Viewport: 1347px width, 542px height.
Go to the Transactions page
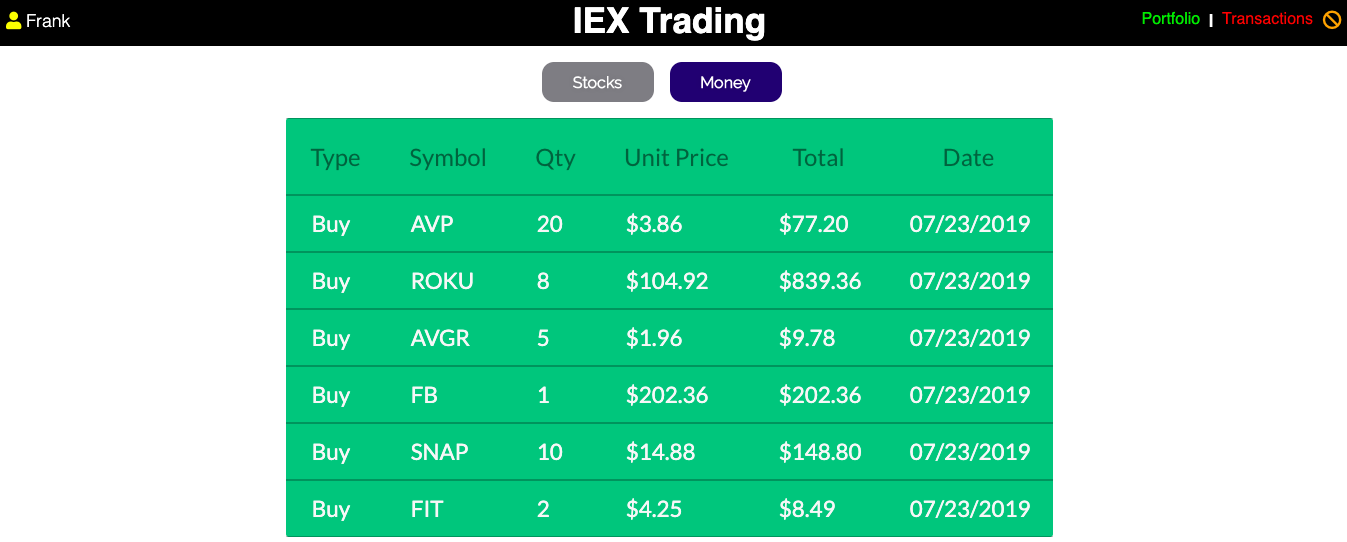(1266, 19)
